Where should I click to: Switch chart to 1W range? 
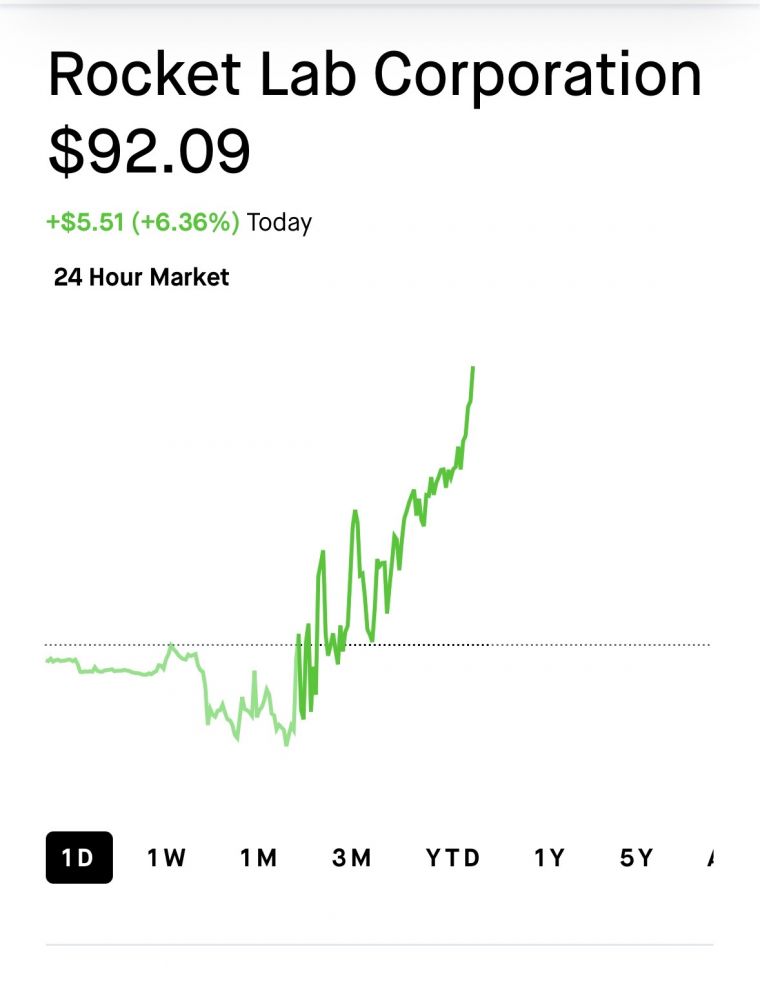pos(167,858)
